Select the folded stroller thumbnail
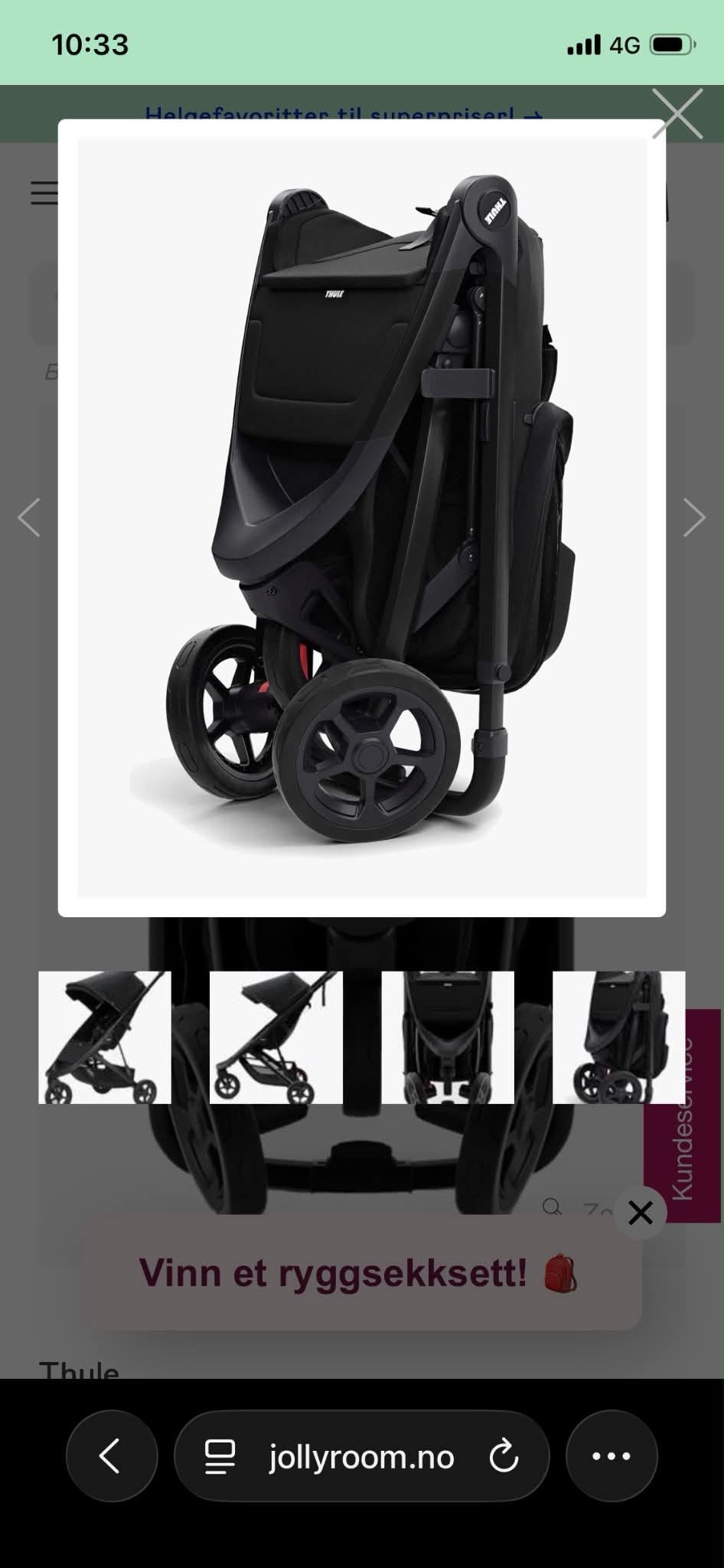 point(619,1037)
